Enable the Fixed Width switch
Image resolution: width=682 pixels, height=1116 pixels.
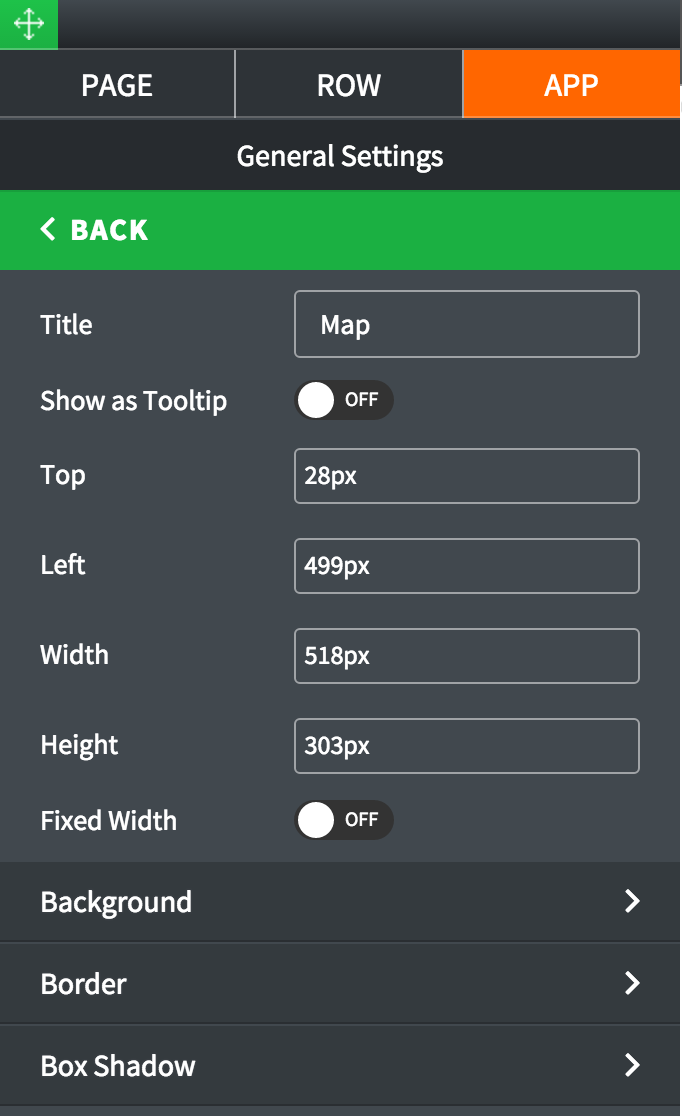click(x=343, y=820)
